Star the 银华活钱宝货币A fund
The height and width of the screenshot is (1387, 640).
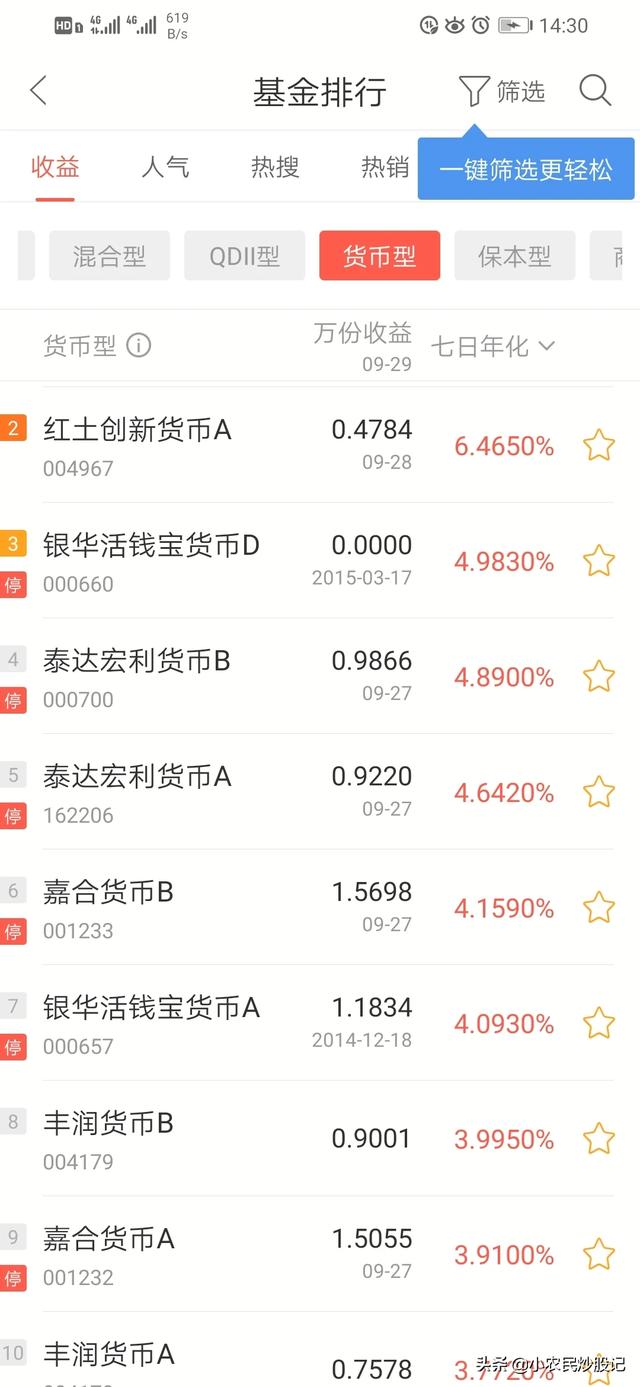[x=599, y=1023]
